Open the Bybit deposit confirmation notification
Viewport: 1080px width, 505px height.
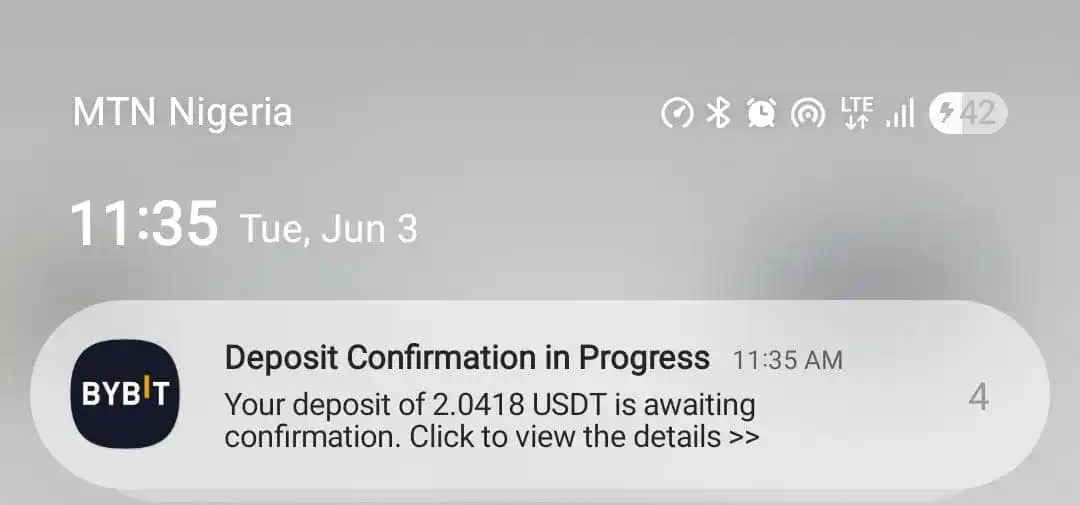click(490, 398)
